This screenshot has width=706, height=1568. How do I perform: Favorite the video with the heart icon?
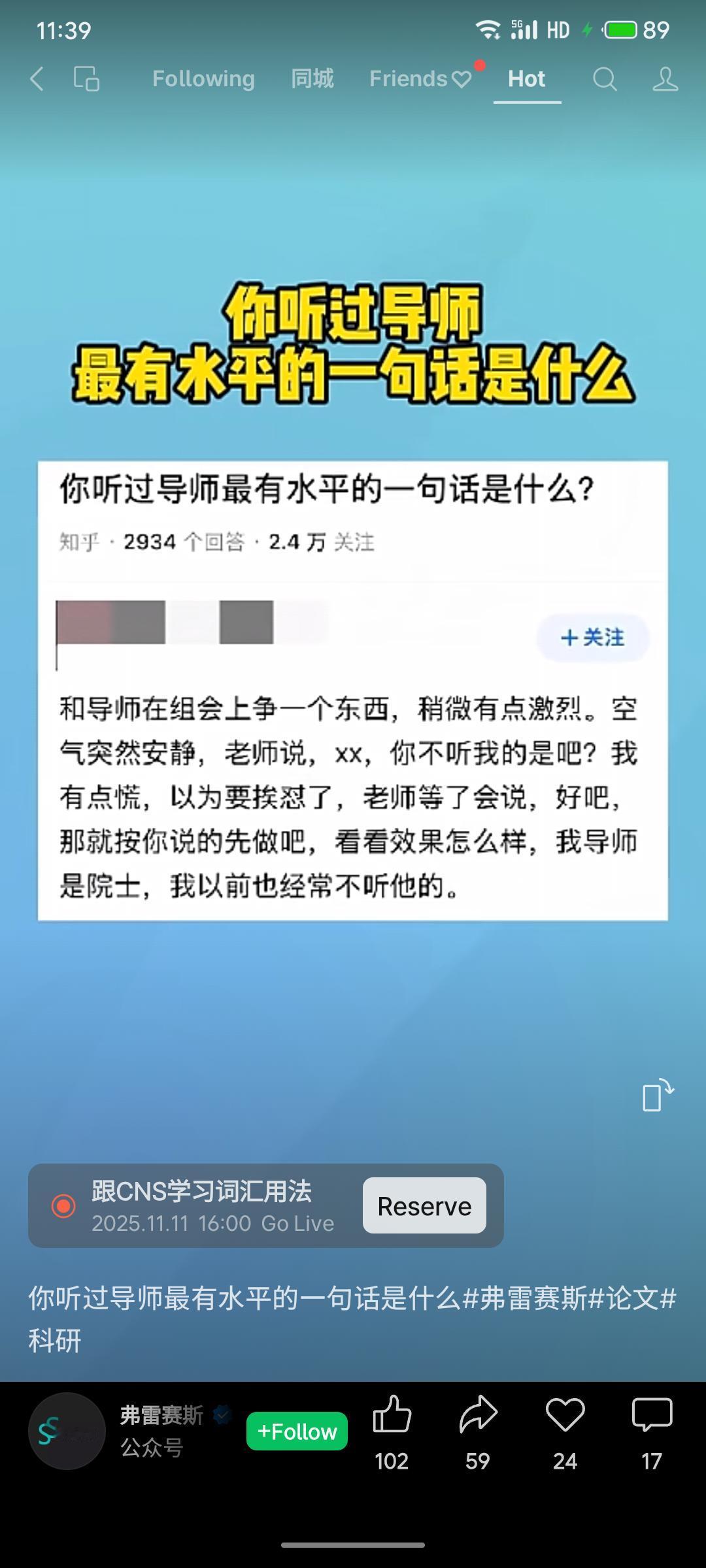566,1413
